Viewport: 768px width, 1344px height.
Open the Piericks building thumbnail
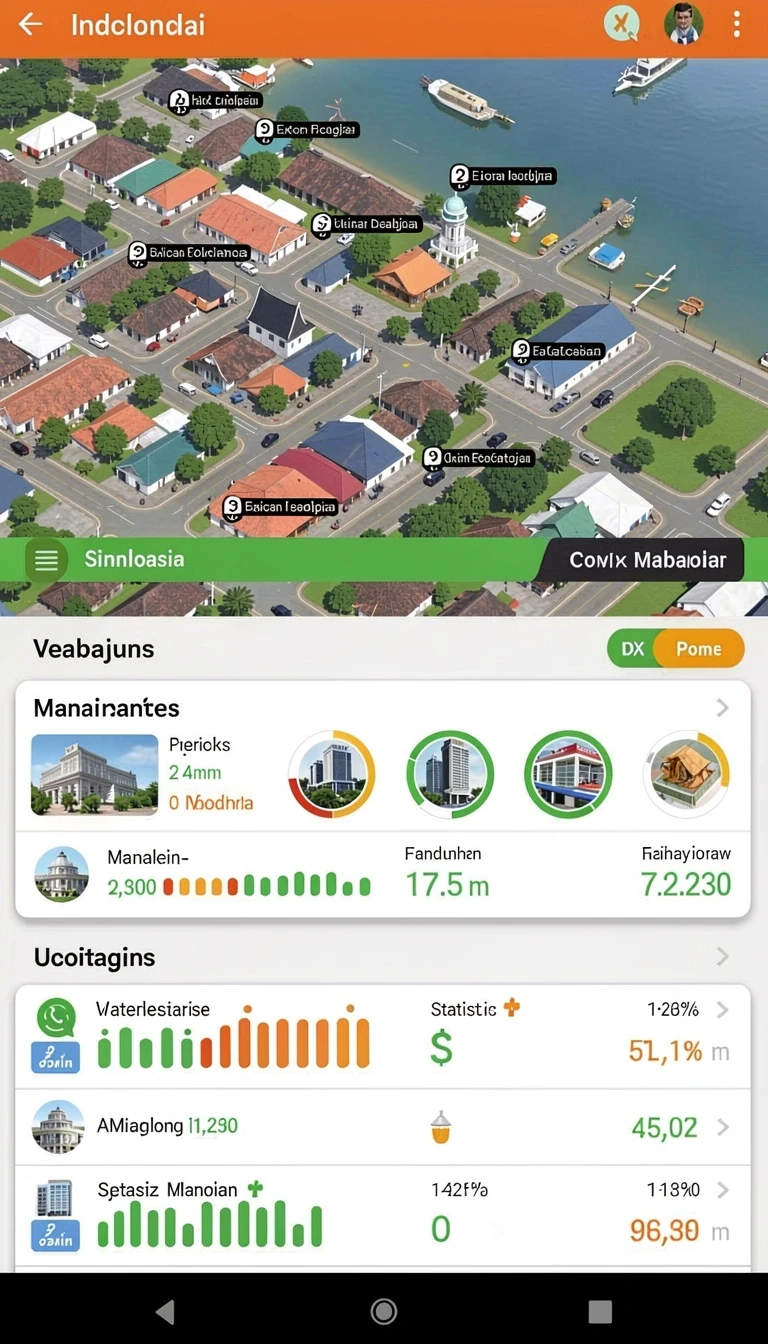(94, 774)
